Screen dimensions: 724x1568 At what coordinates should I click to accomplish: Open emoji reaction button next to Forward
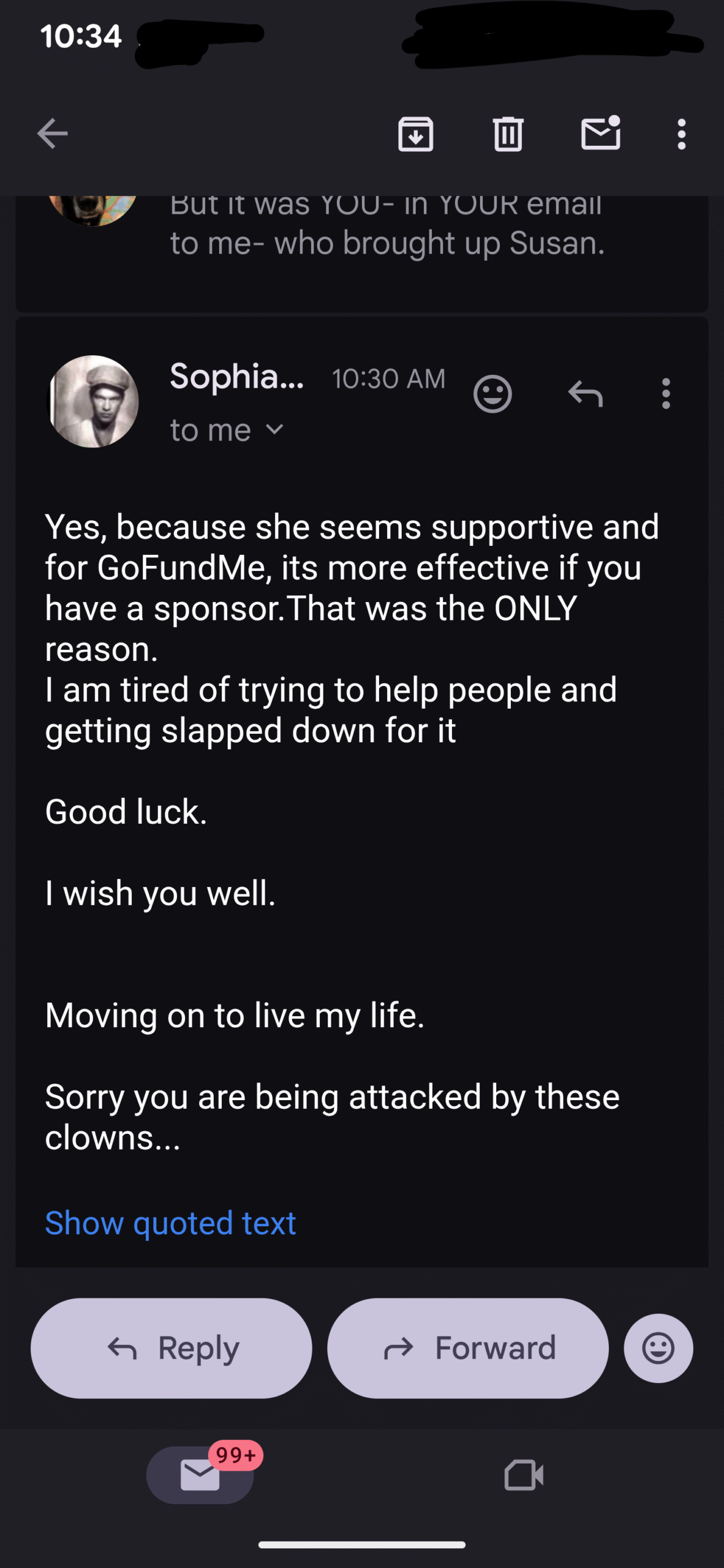658,1347
